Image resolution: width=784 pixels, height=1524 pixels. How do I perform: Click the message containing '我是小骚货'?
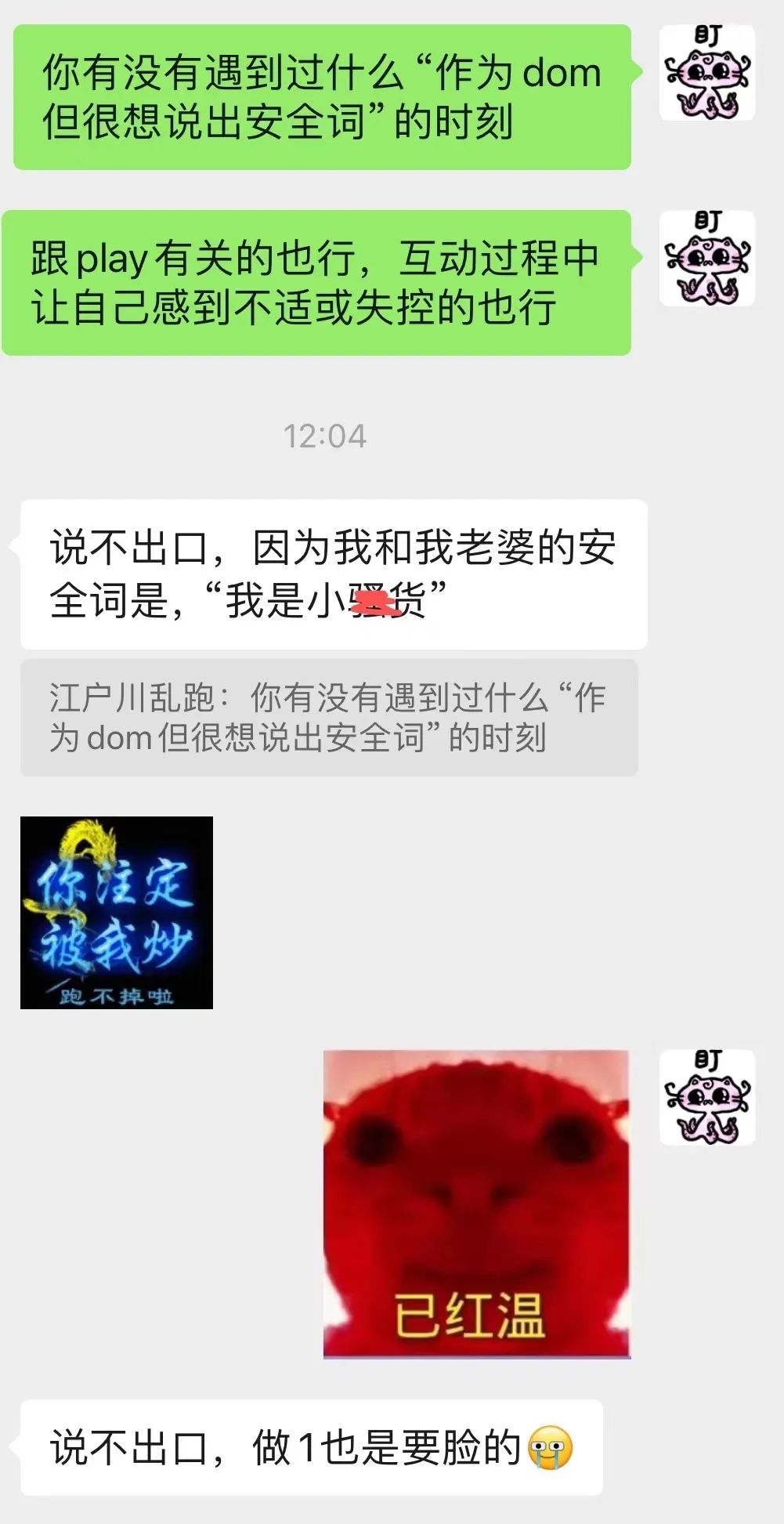[329, 572]
